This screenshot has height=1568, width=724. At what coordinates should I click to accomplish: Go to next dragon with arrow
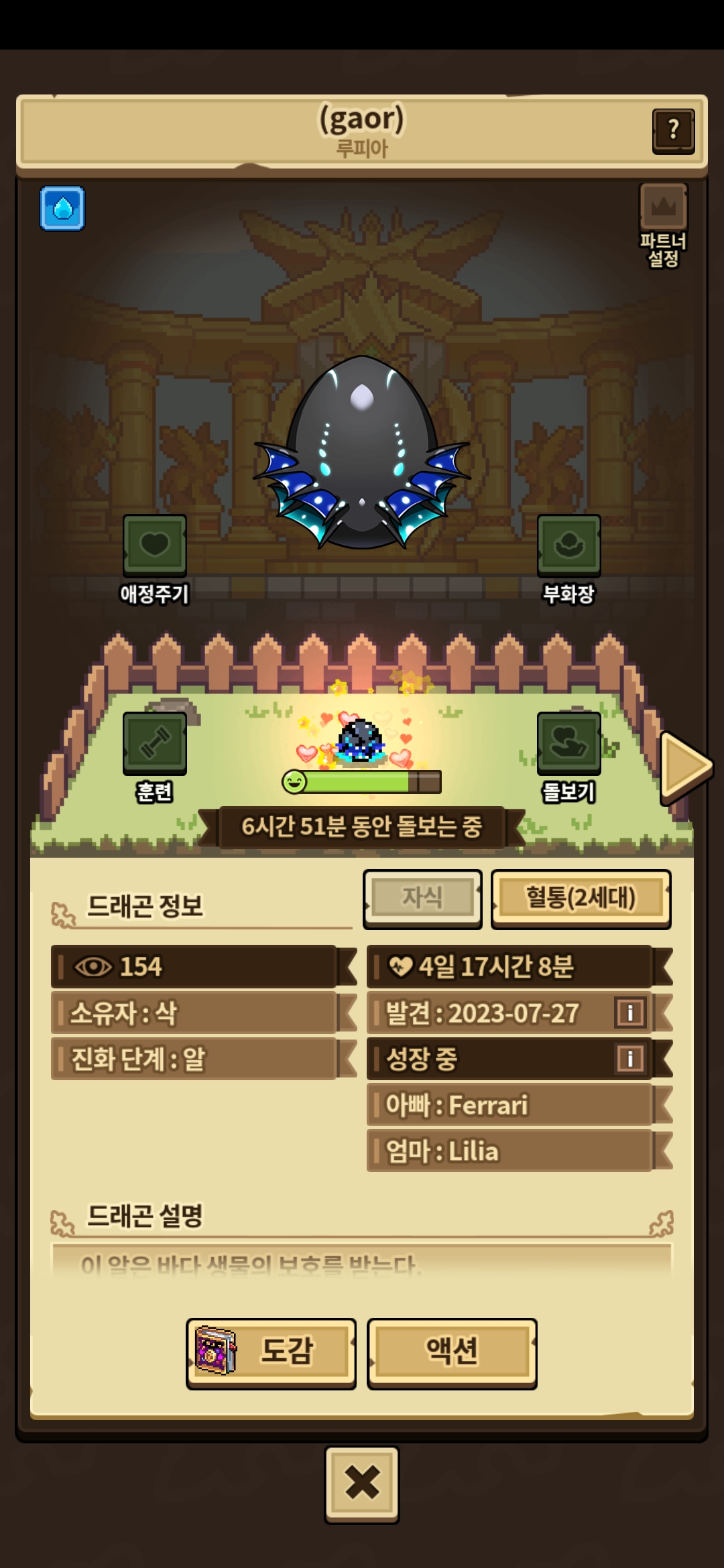pyautogui.click(x=685, y=767)
